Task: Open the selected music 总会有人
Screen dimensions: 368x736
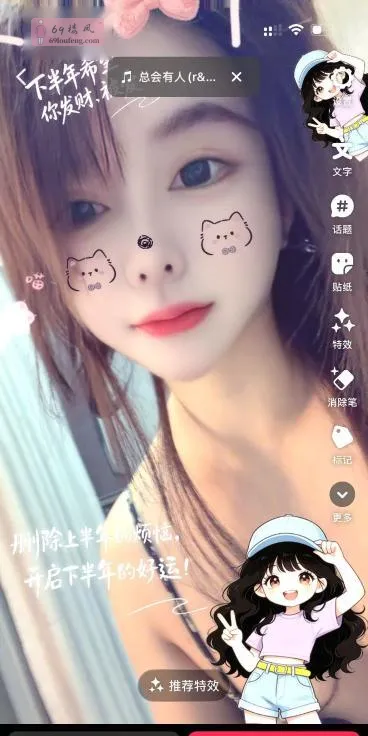Action: point(169,77)
